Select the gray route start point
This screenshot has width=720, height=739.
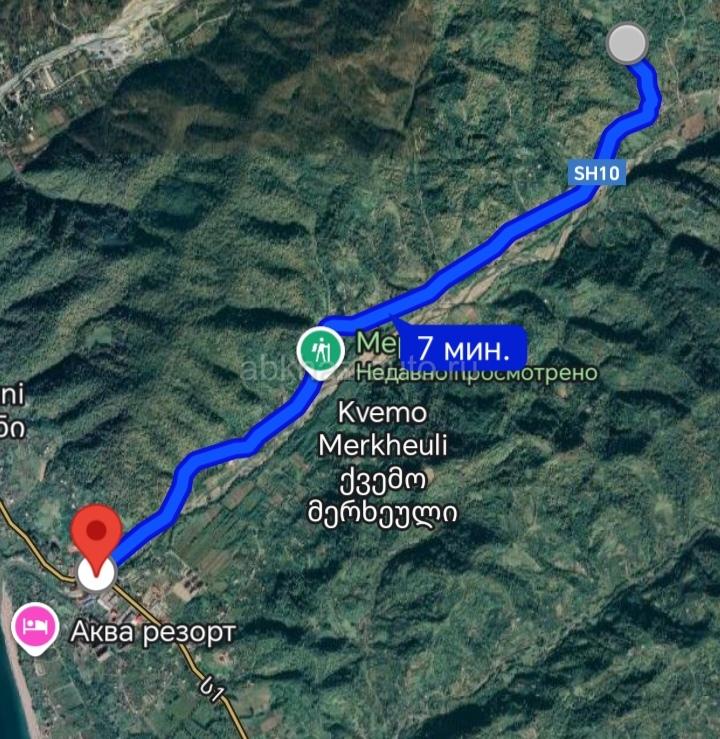627,44
